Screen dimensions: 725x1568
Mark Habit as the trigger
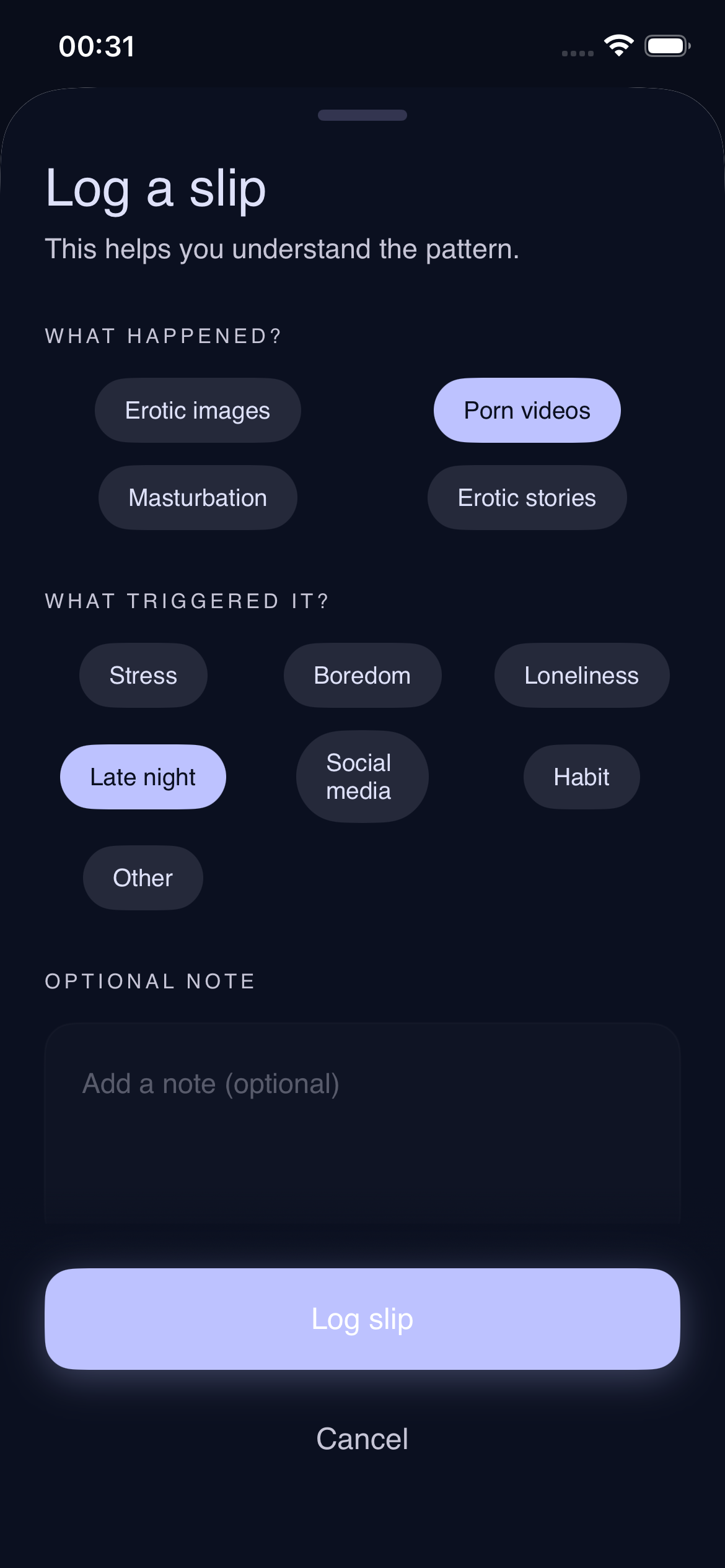tap(581, 777)
